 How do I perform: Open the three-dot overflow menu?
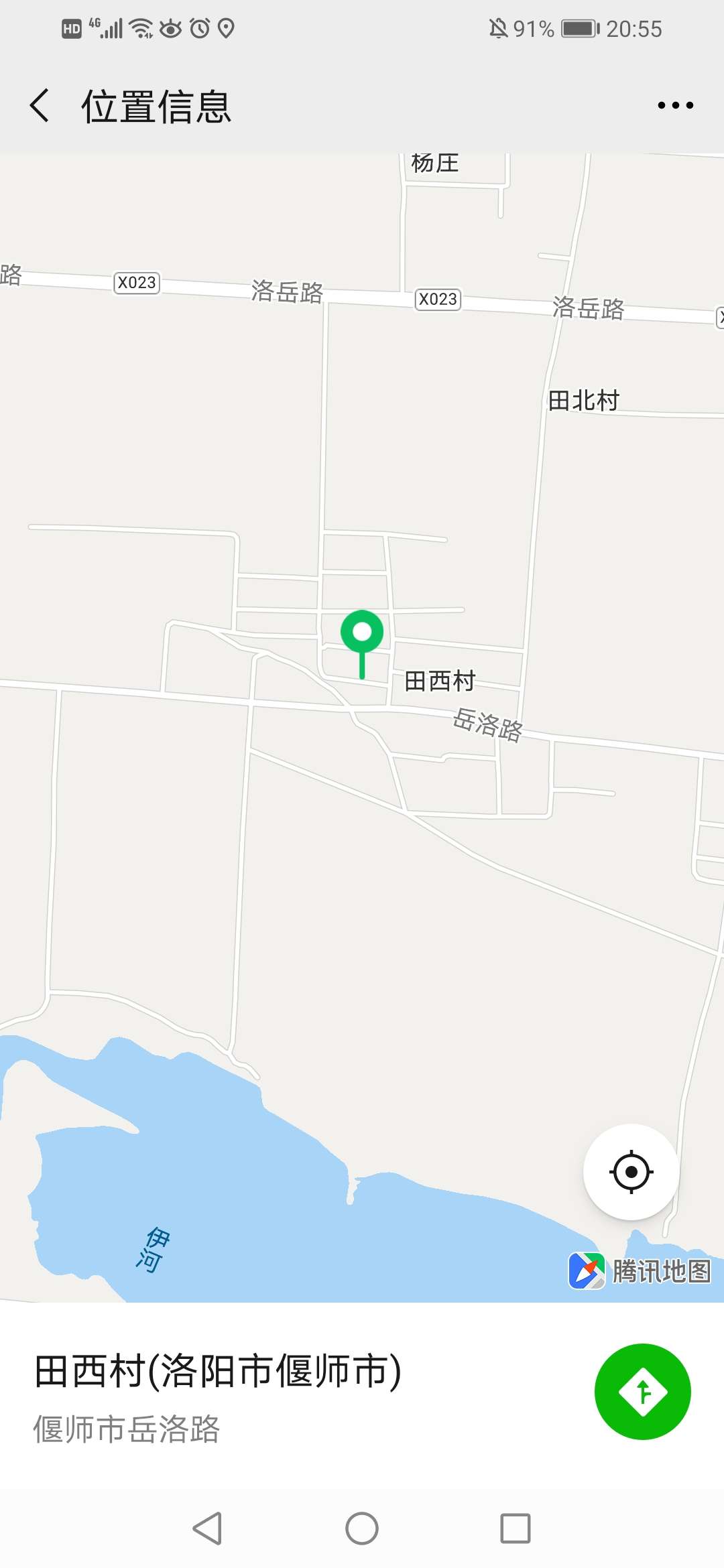click(675, 105)
